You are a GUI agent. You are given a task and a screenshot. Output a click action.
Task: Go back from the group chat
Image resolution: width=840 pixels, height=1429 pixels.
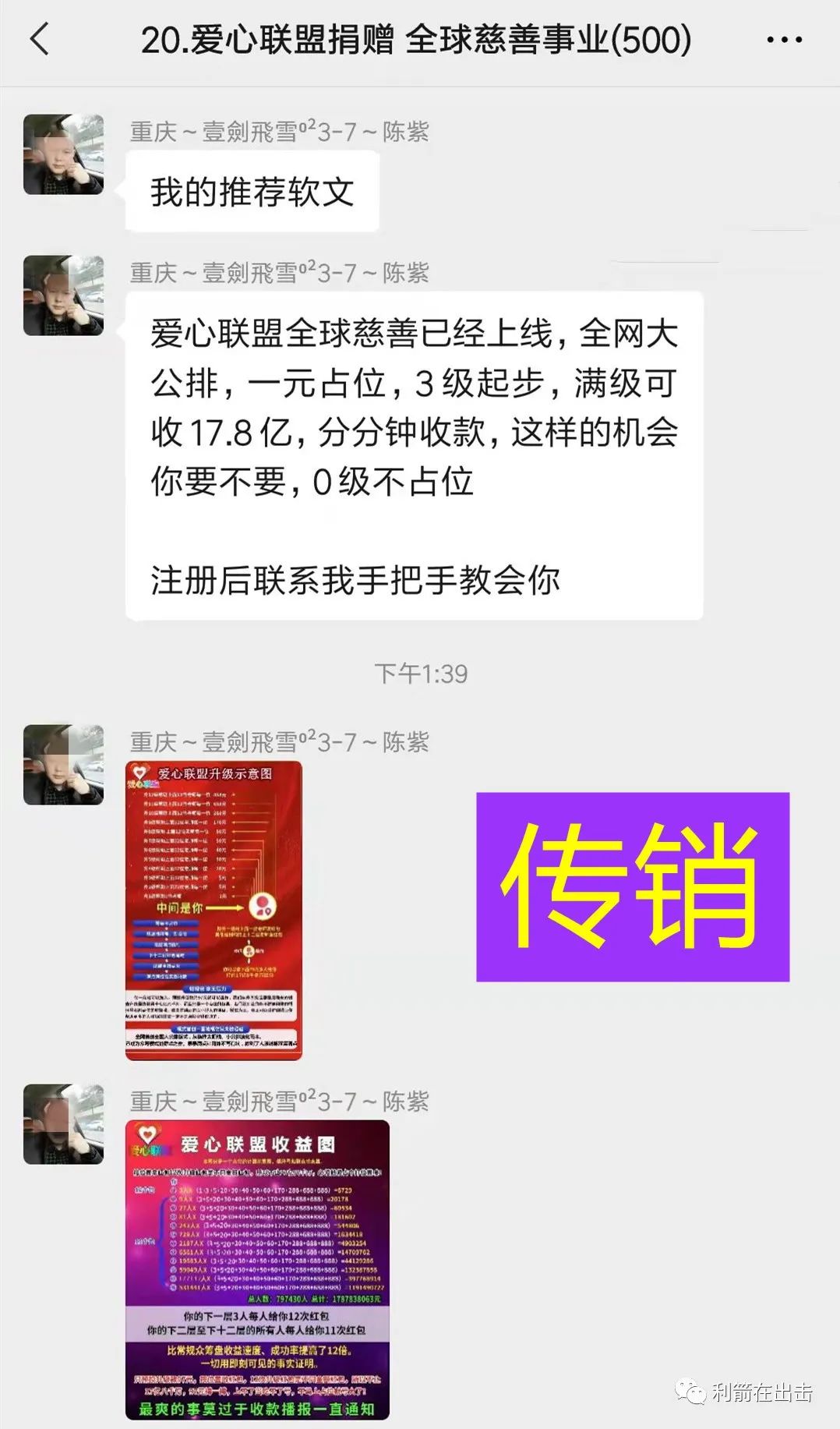[39, 40]
